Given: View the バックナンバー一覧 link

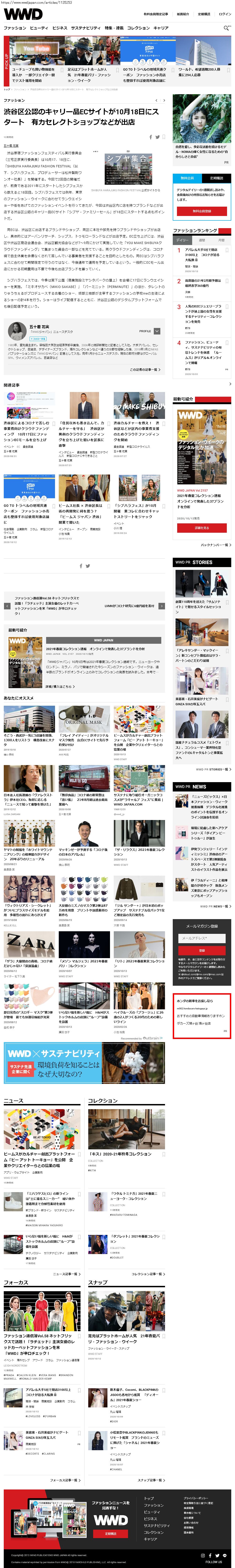Looking at the screenshot, I should 215,545.
